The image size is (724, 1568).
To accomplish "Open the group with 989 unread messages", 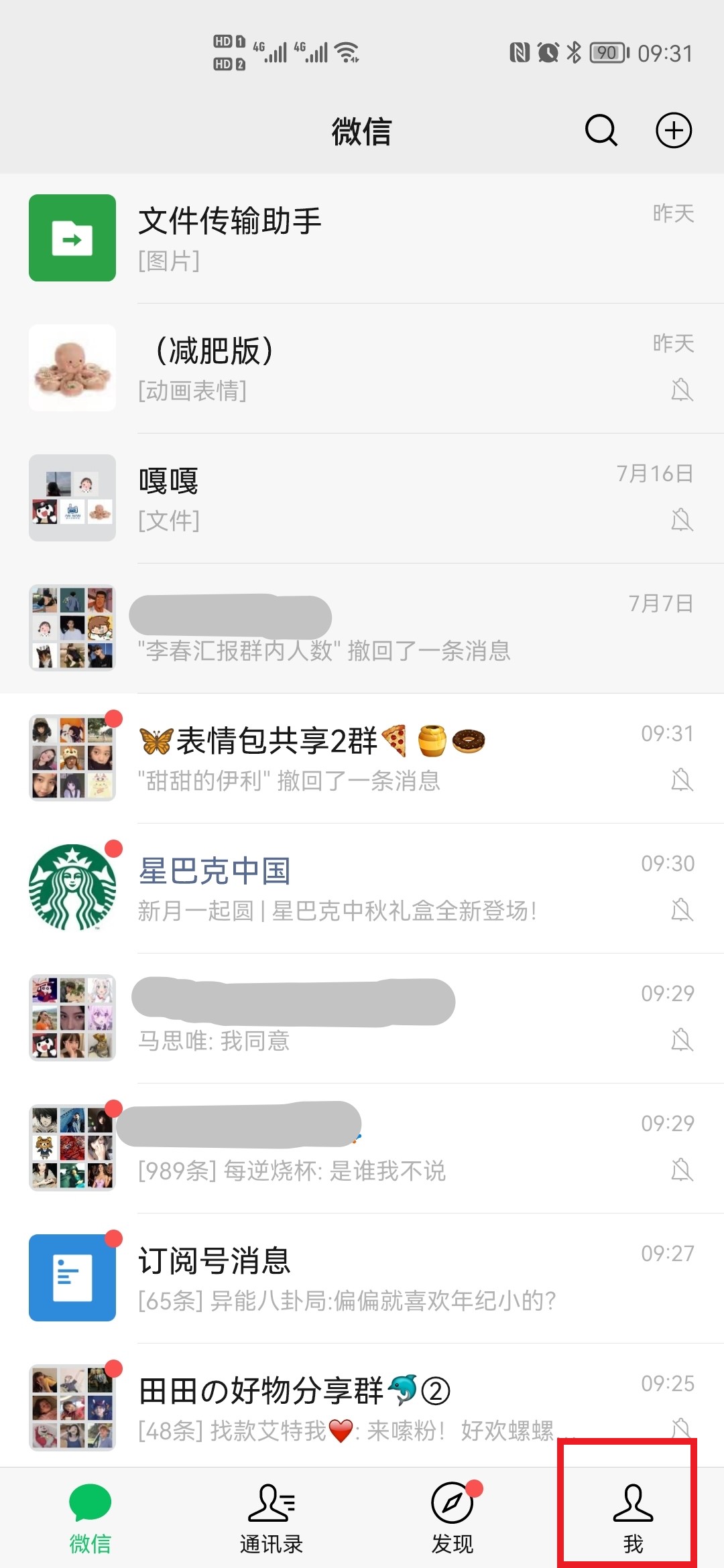I will (362, 1148).
